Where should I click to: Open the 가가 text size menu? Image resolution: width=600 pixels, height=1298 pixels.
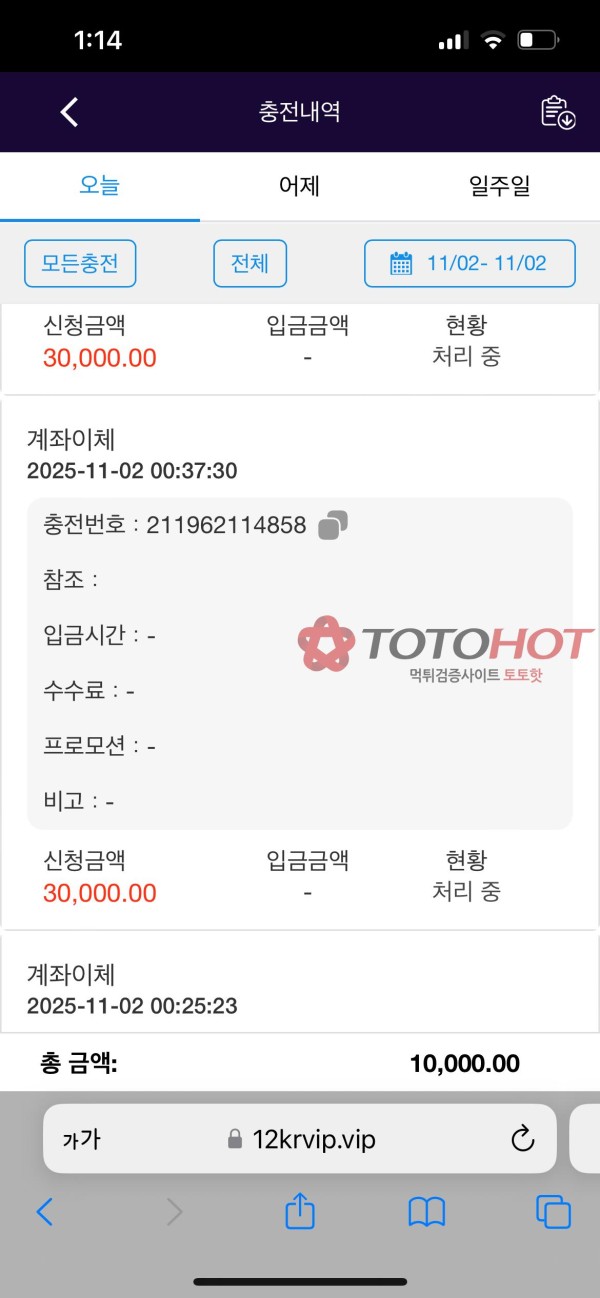click(81, 1139)
